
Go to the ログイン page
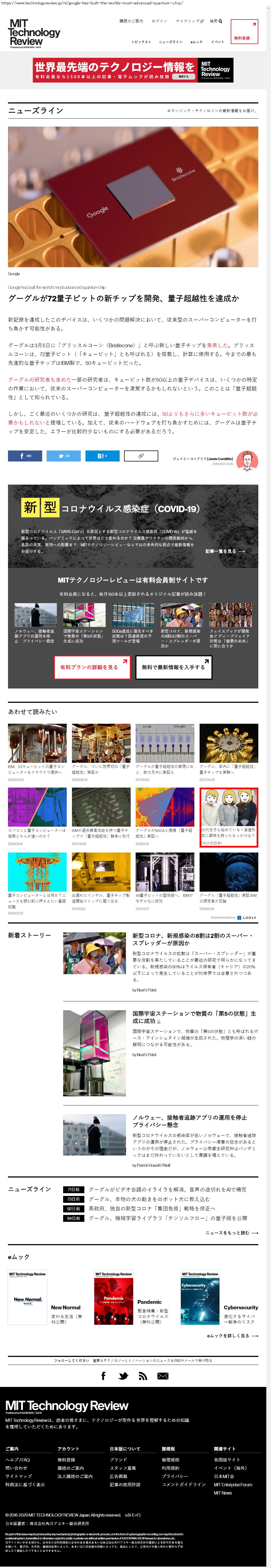click(159, 21)
